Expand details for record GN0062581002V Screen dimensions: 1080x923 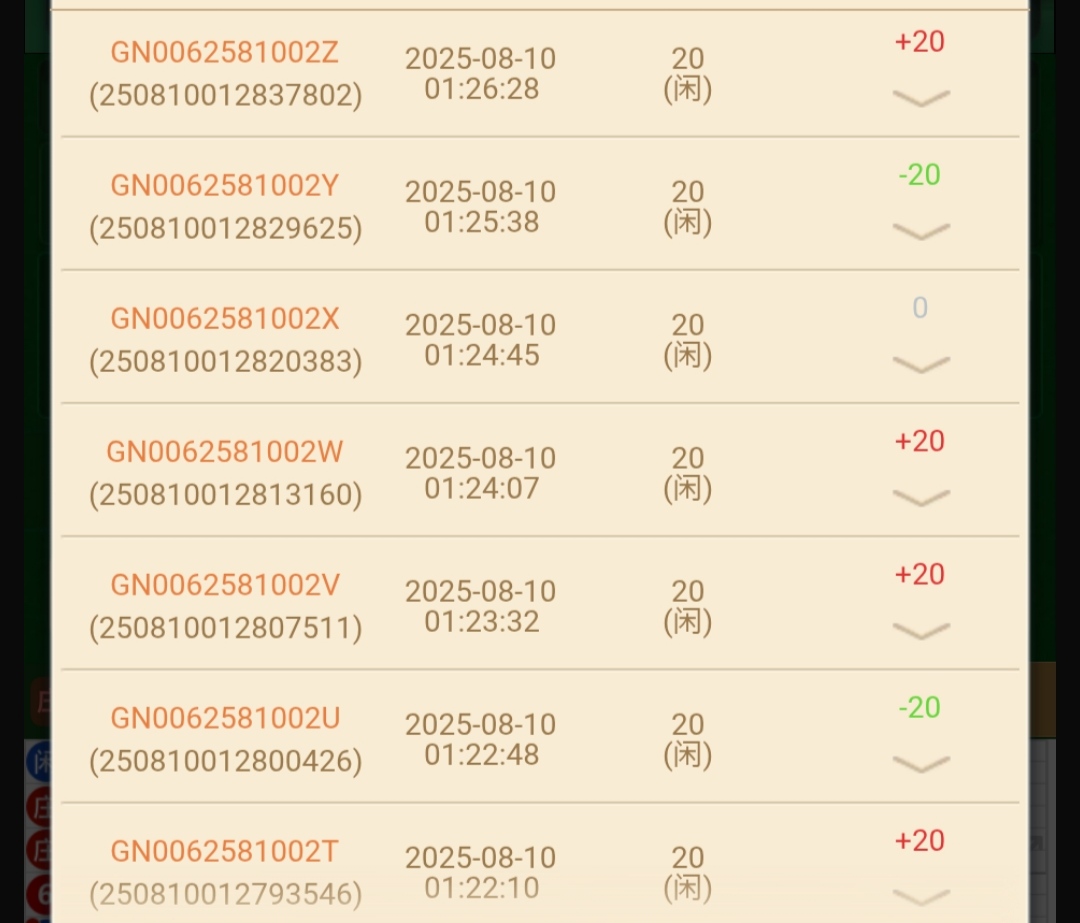[920, 630]
